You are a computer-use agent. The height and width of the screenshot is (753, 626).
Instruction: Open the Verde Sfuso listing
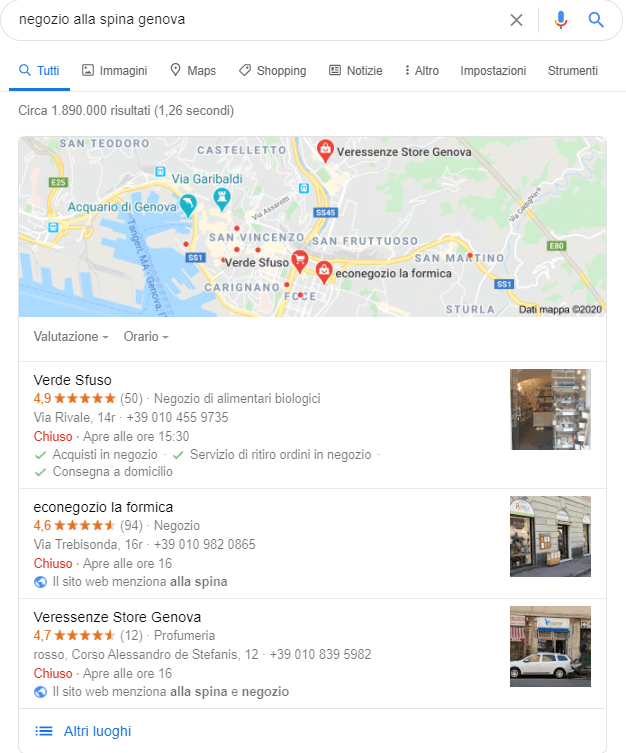(x=73, y=380)
